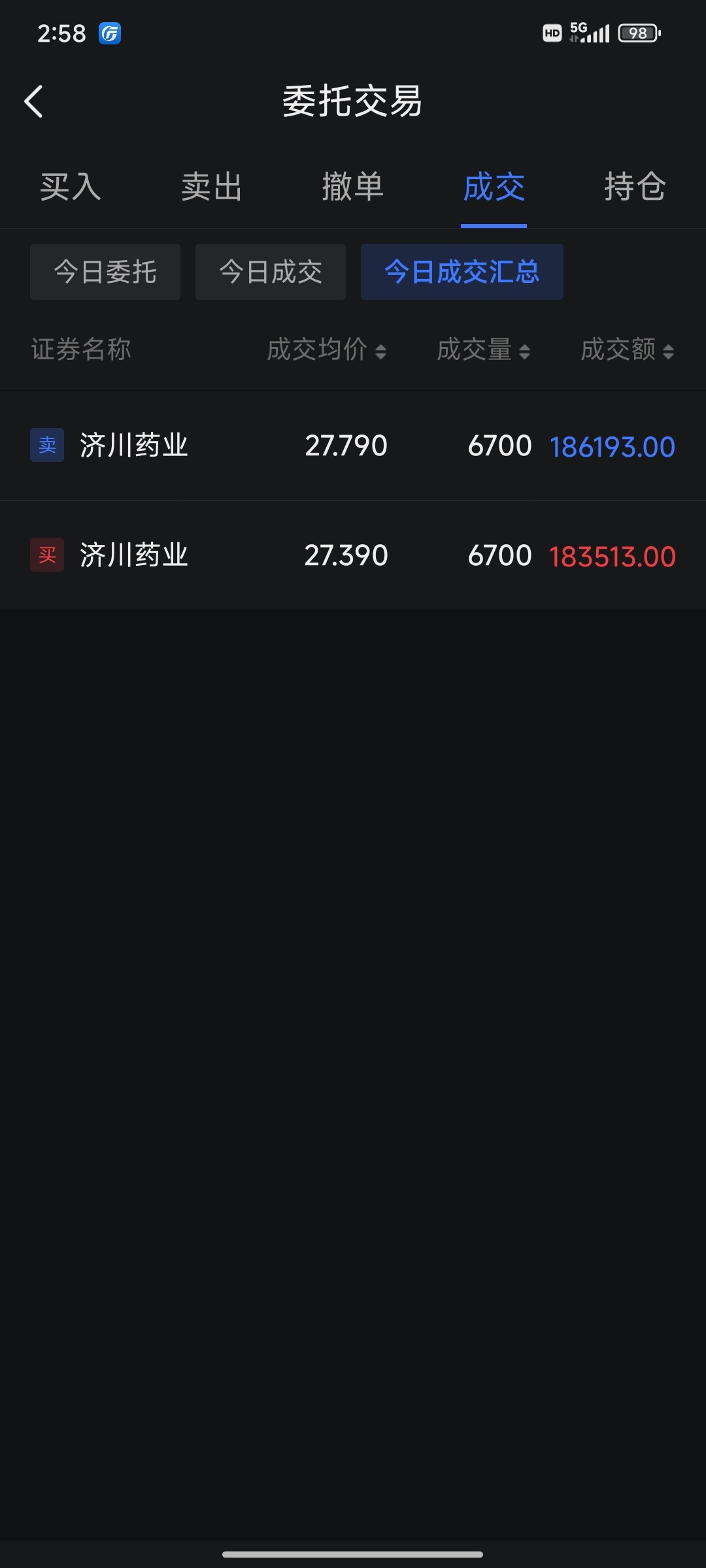Switch to the 卖出 tab
The image size is (706, 1568).
click(x=212, y=187)
